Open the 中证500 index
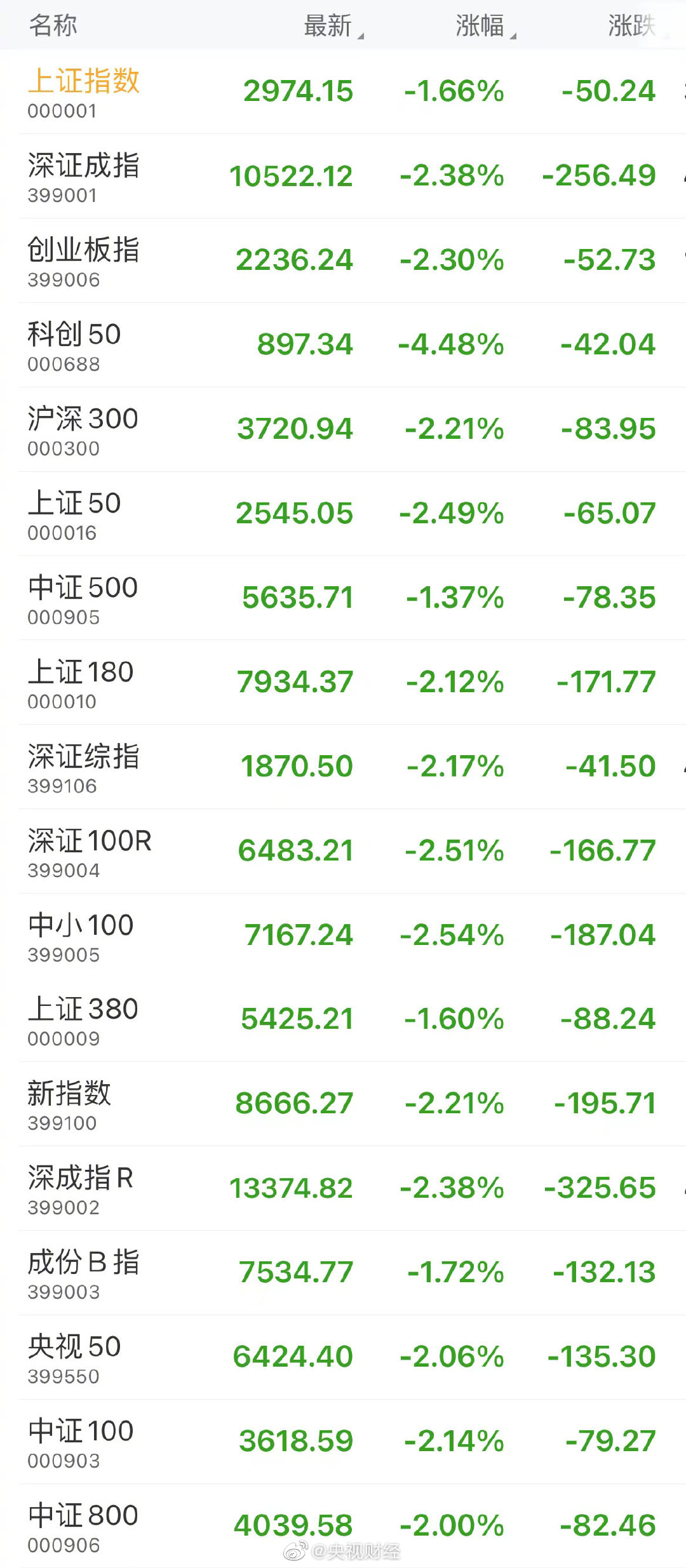Image resolution: width=686 pixels, height=1568 pixels. tap(343, 599)
